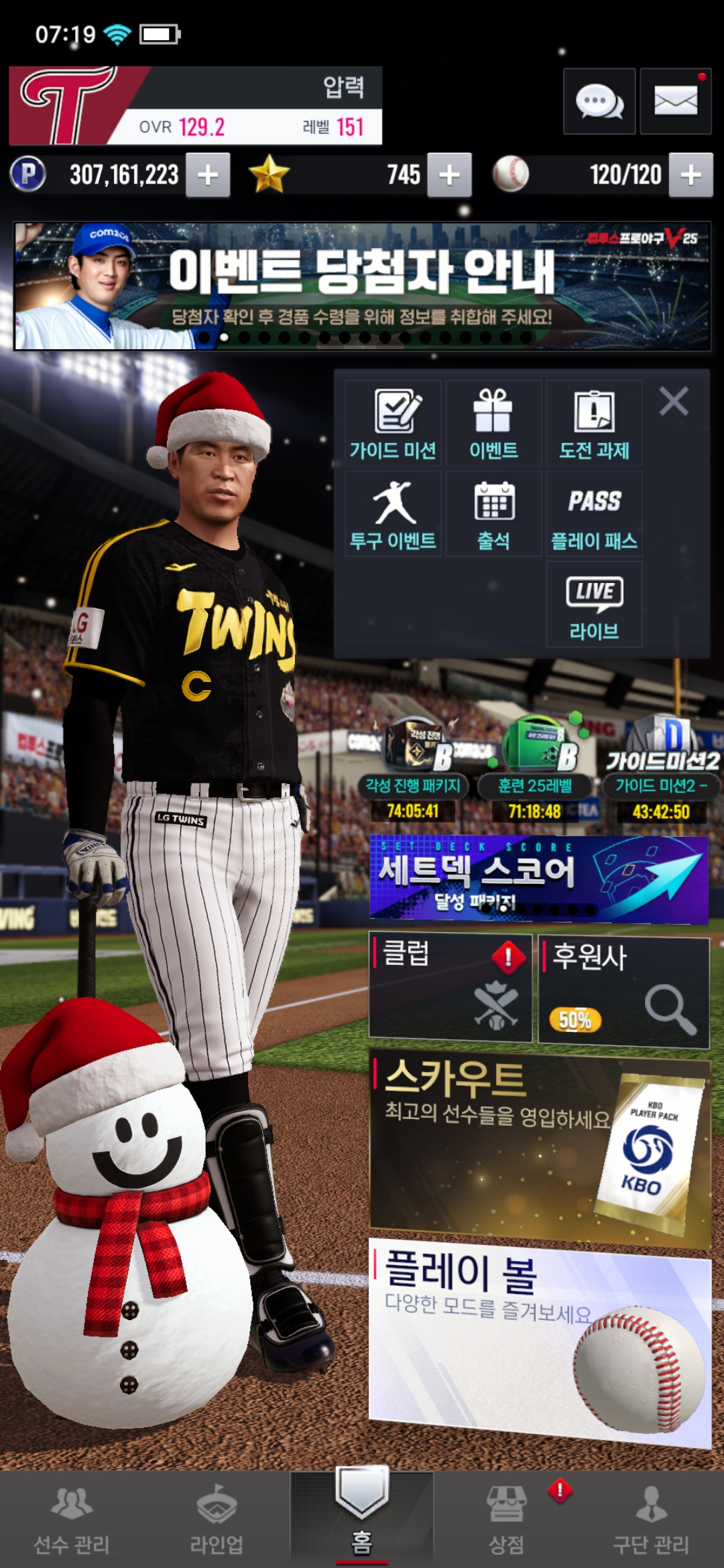Screen dimensions: 724x1568
Task: Open 플레이 패스 menu item
Action: point(594,514)
